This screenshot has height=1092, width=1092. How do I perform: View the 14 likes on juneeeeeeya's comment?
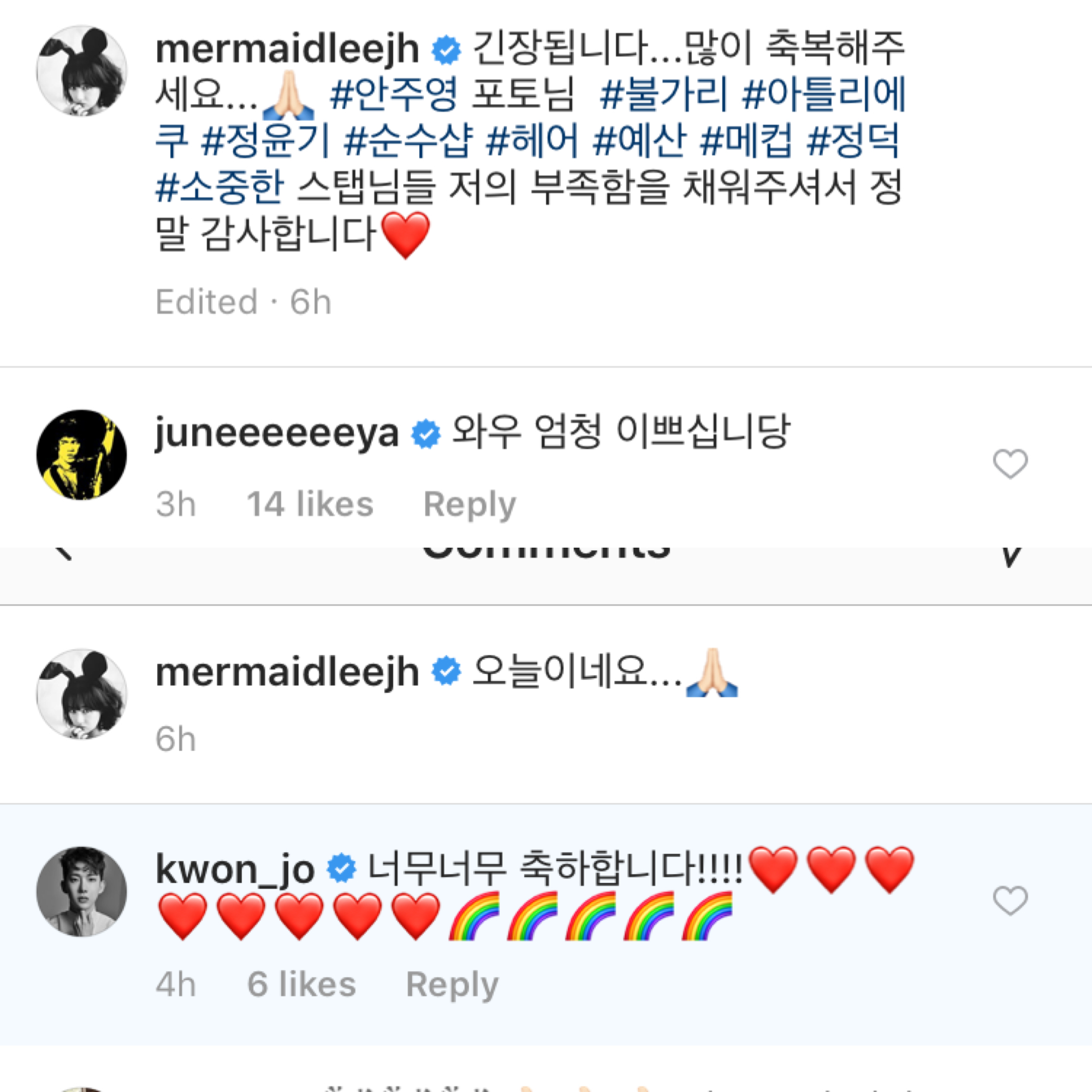pos(310,504)
